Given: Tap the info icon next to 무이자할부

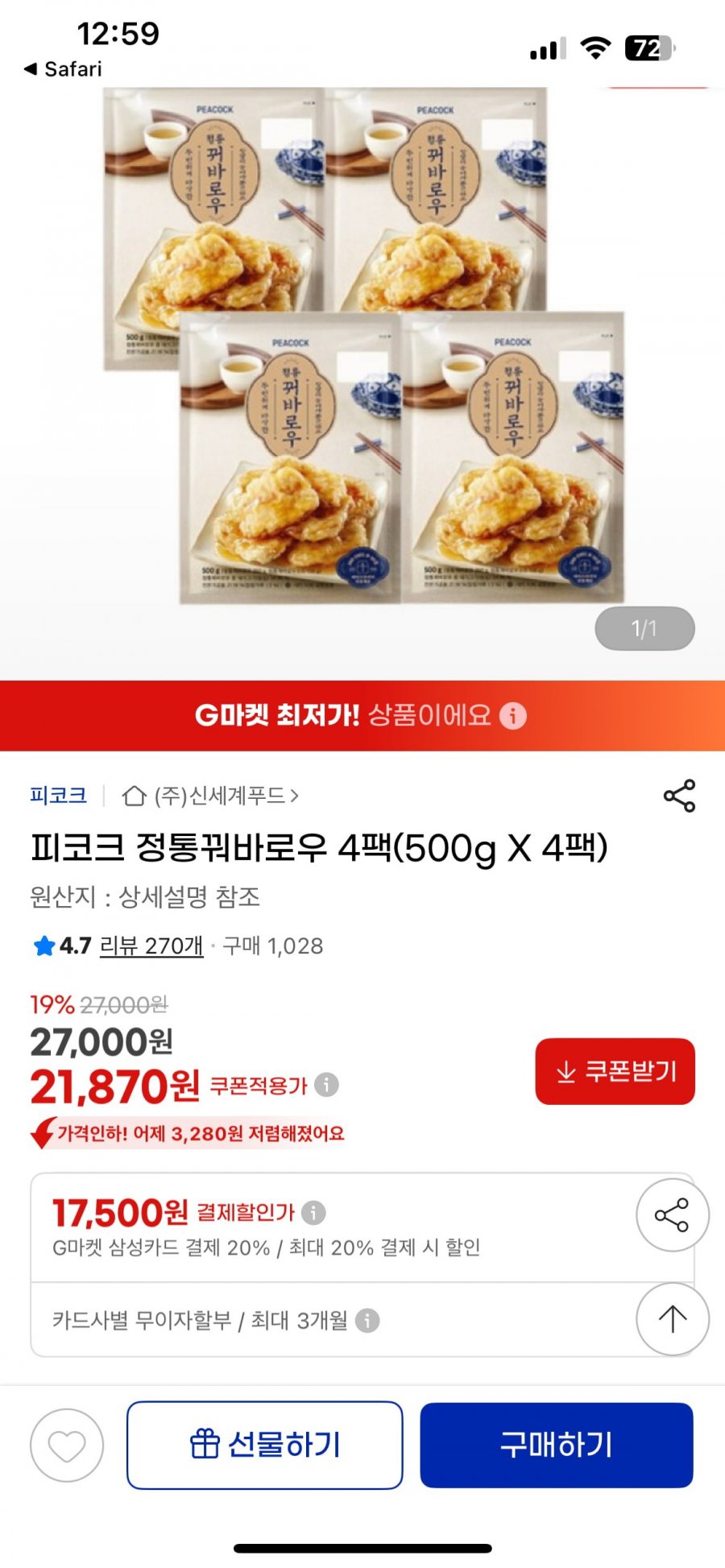Looking at the screenshot, I should pyautogui.click(x=368, y=1321).
